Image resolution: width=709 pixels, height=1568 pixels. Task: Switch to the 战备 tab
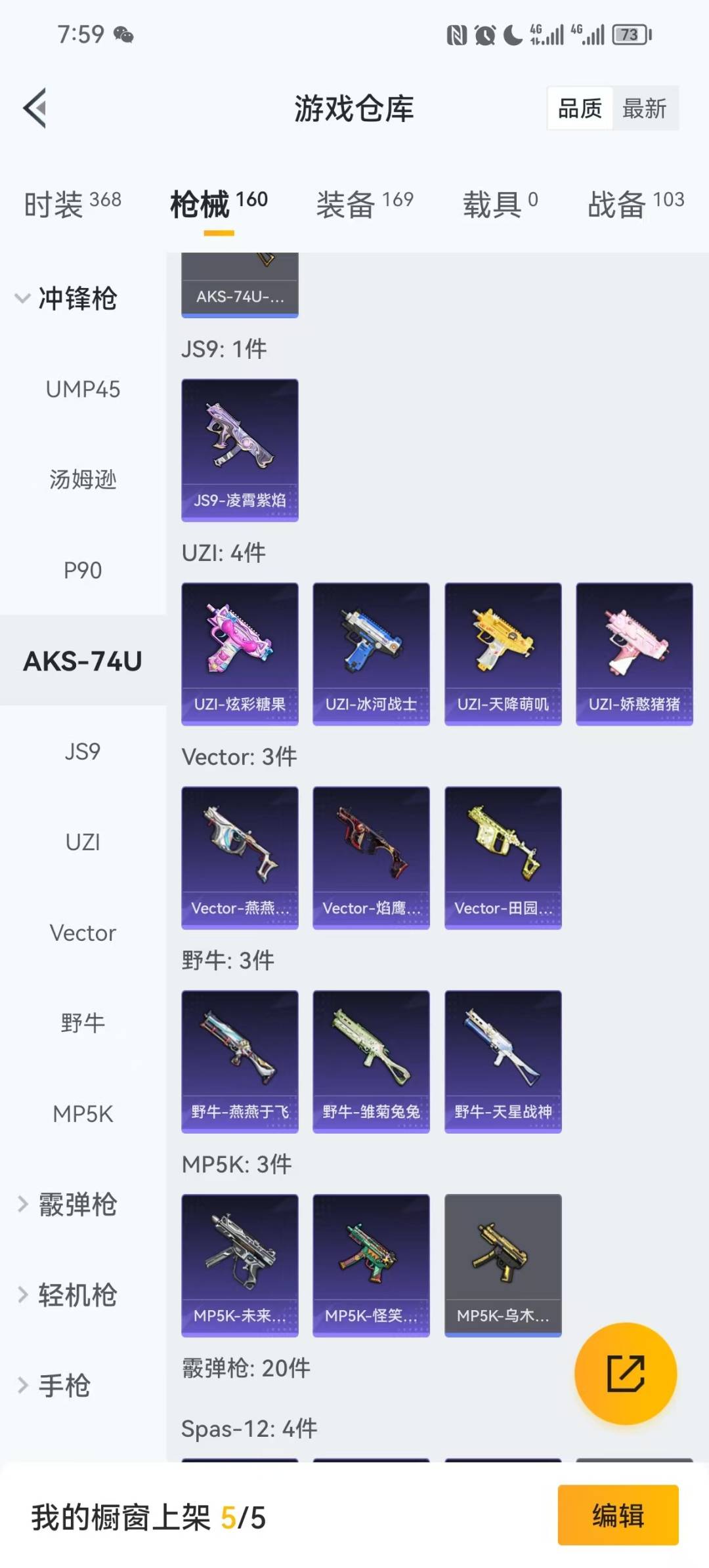[x=635, y=204]
